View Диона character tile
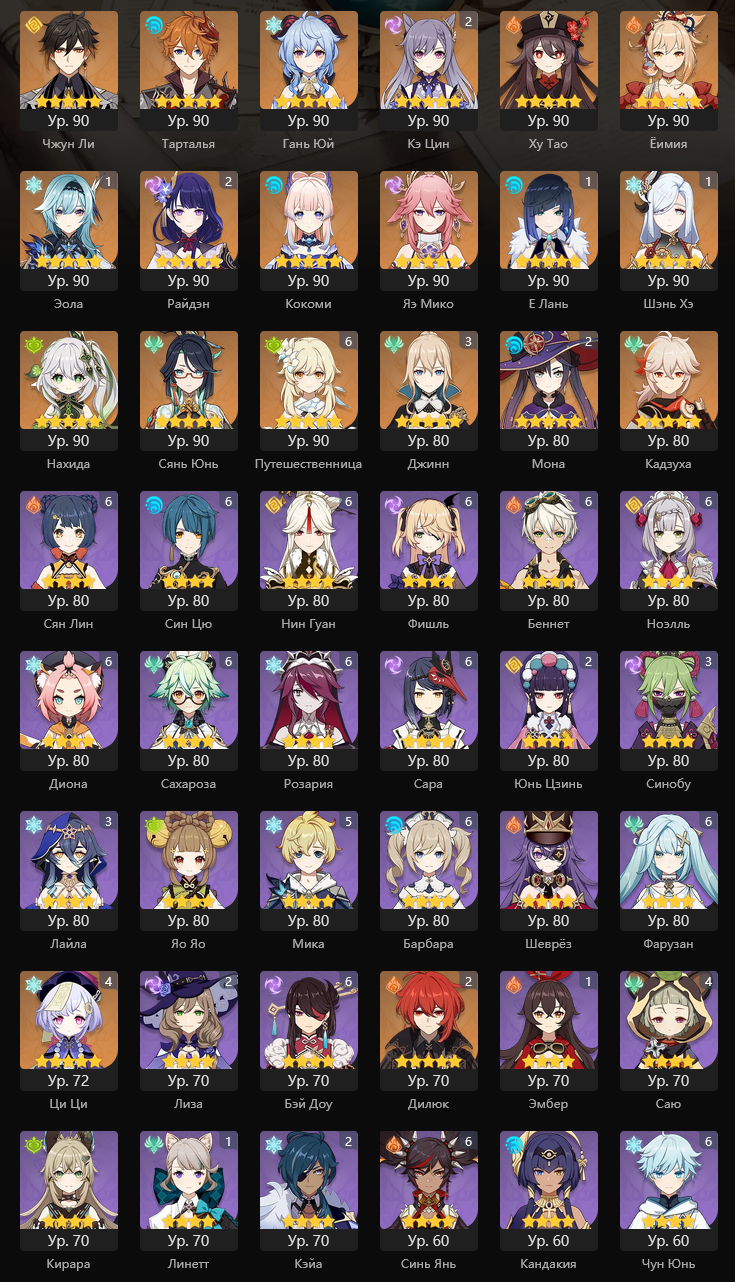The image size is (735, 1282). [69, 710]
